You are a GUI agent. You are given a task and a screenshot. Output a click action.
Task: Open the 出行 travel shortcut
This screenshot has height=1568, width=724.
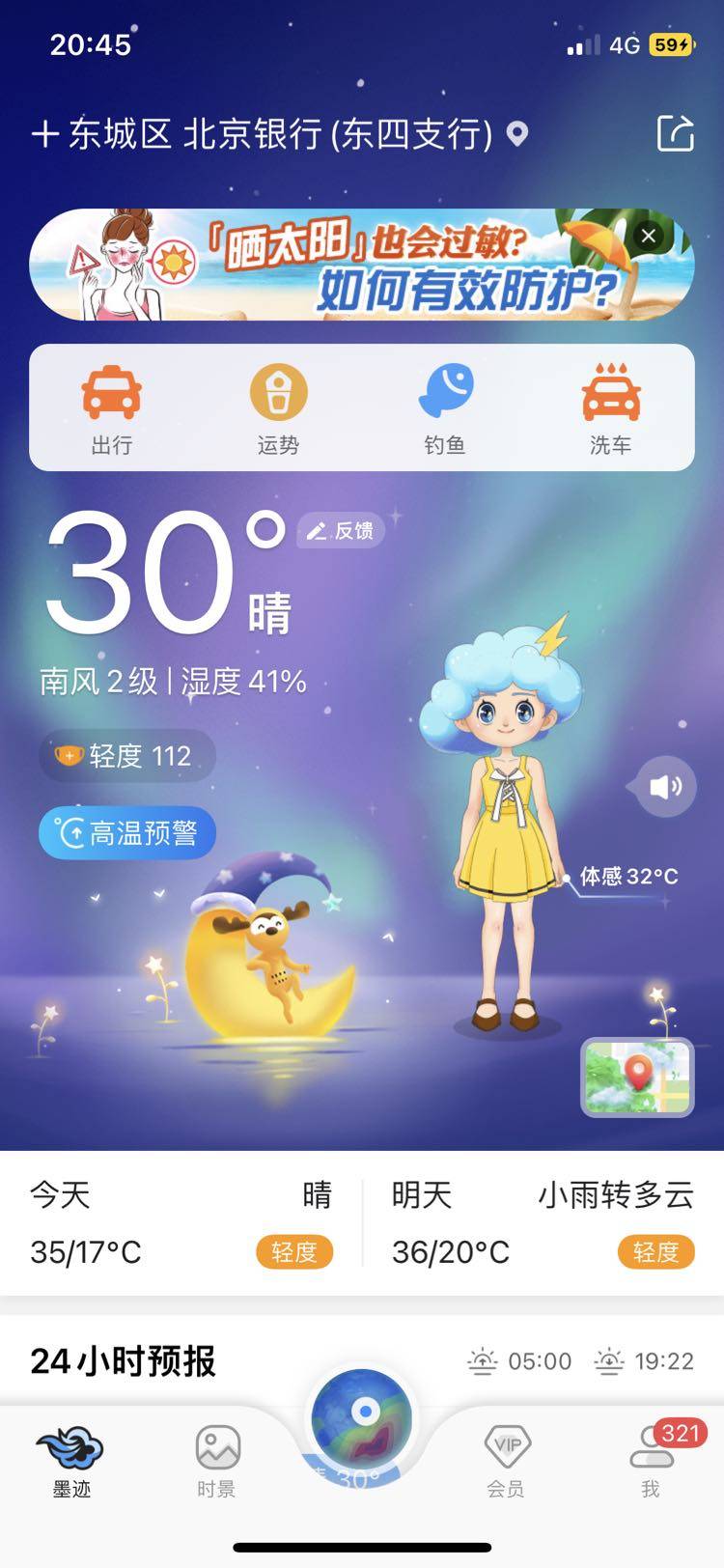pos(111,407)
